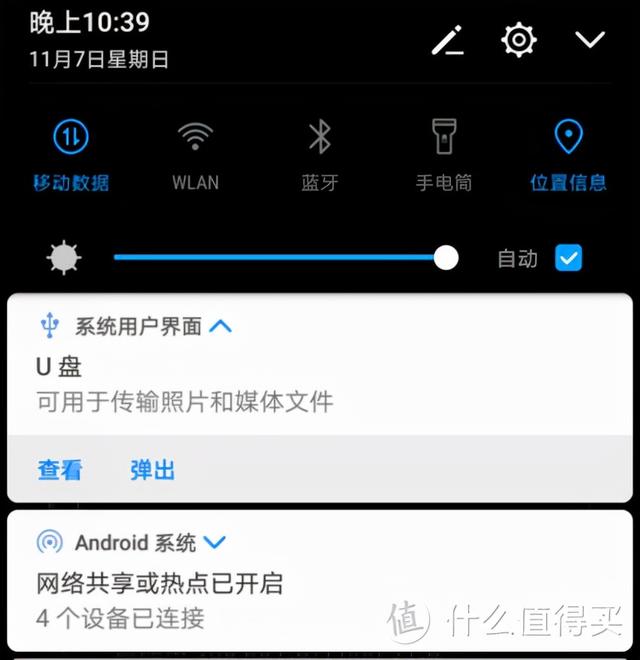Screen dimensions: 640x660
Task: Switch on the flashlight (手电筒)
Action: point(444,138)
